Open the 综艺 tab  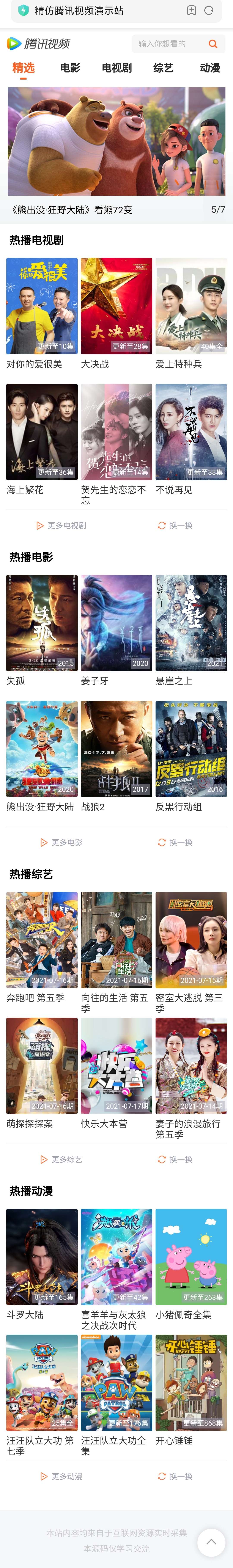(163, 67)
